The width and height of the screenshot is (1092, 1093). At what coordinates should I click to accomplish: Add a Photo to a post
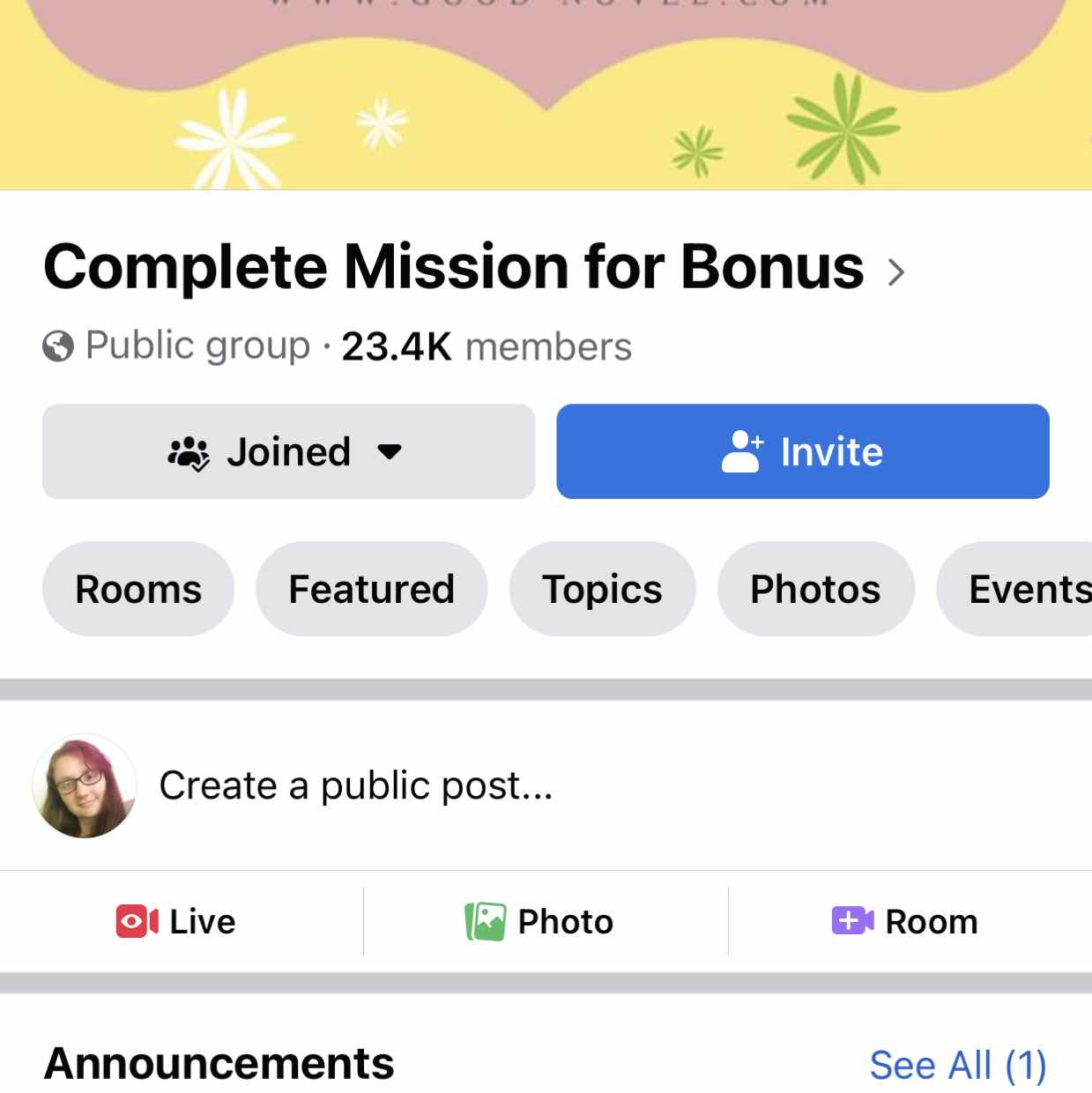[539, 922]
